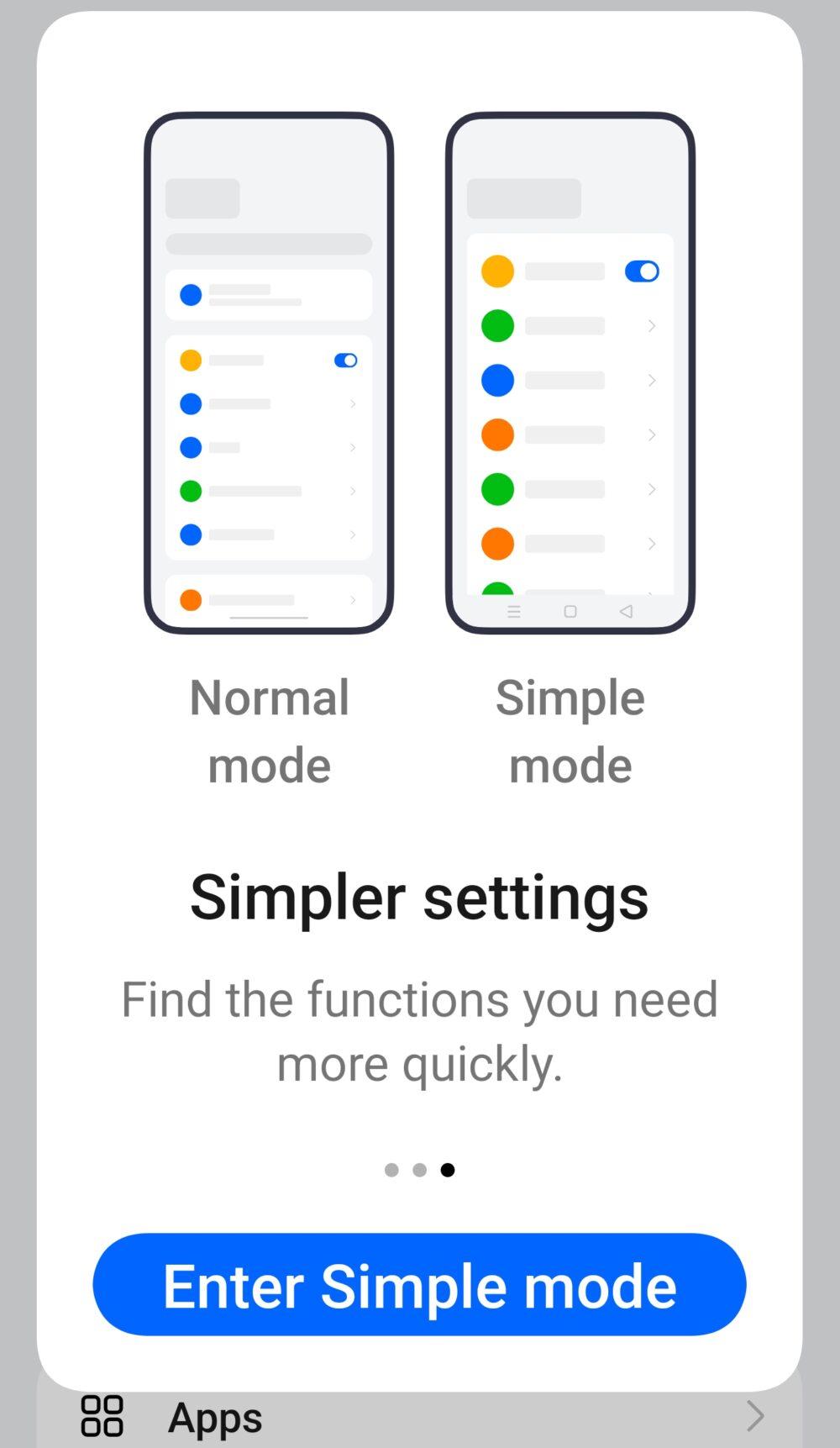Tap the back icon in the Simple mode navigation bar
This screenshot has width=840, height=1448.
pos(625,612)
